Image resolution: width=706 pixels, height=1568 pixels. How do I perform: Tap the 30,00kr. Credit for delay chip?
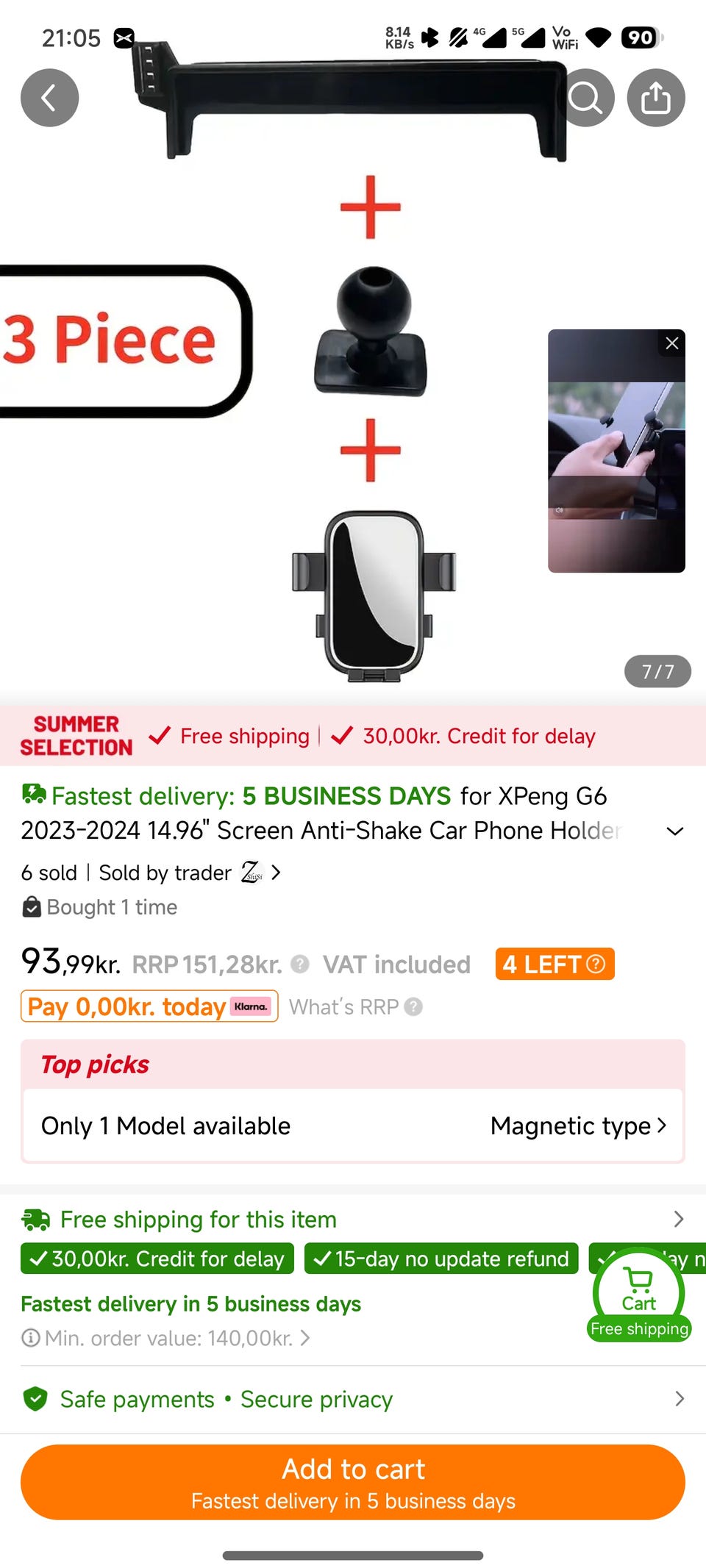click(x=157, y=1259)
